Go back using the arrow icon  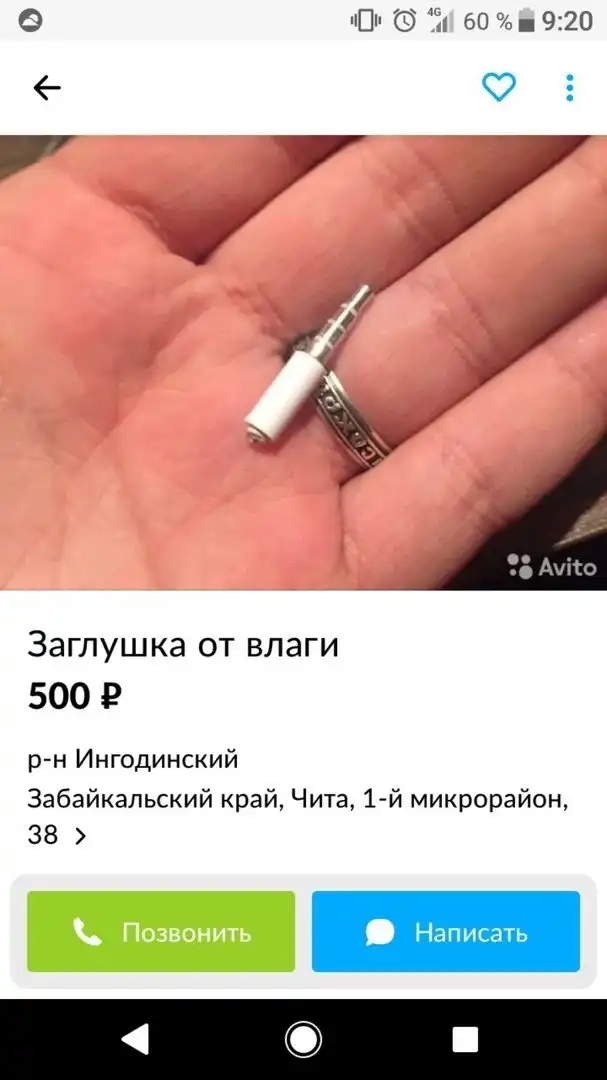click(x=47, y=88)
